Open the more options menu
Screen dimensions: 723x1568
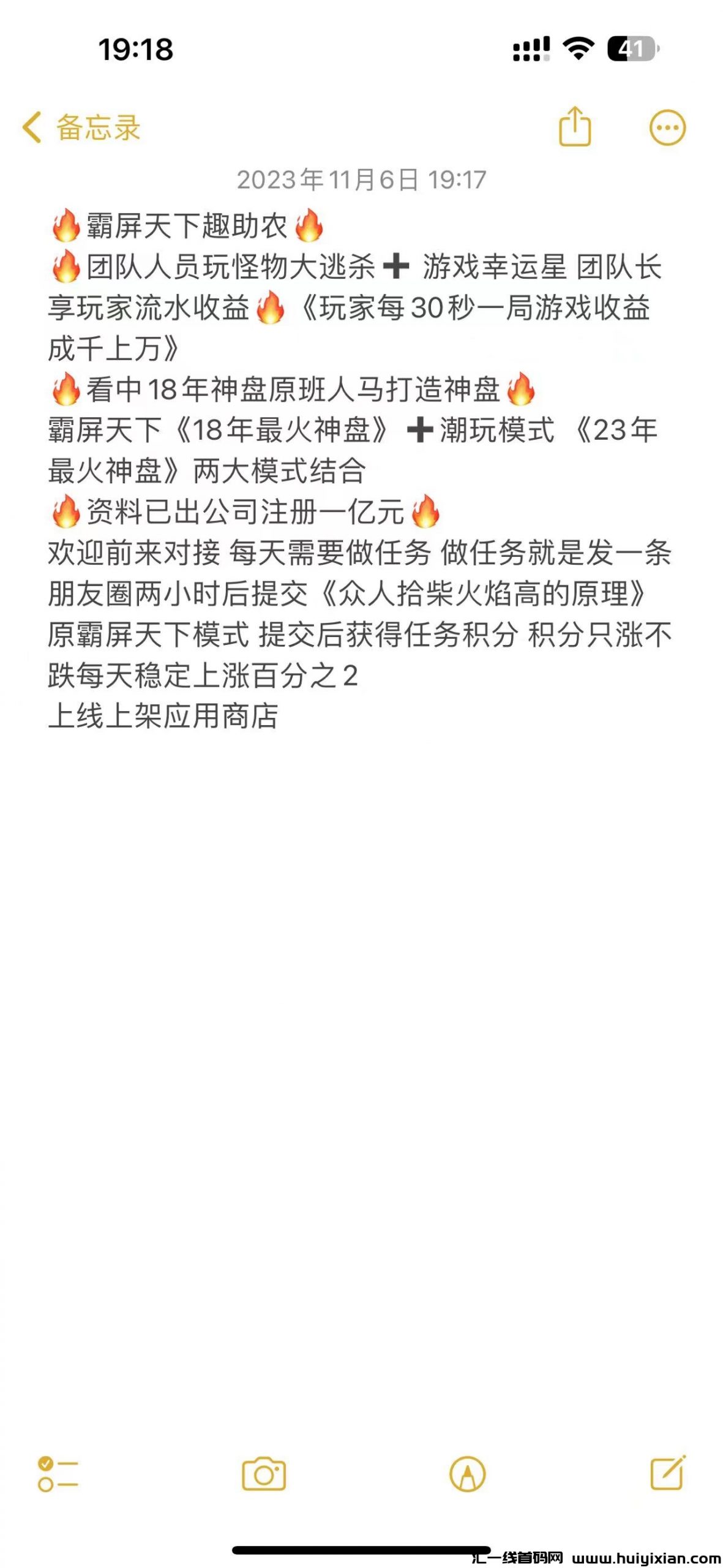click(x=667, y=128)
